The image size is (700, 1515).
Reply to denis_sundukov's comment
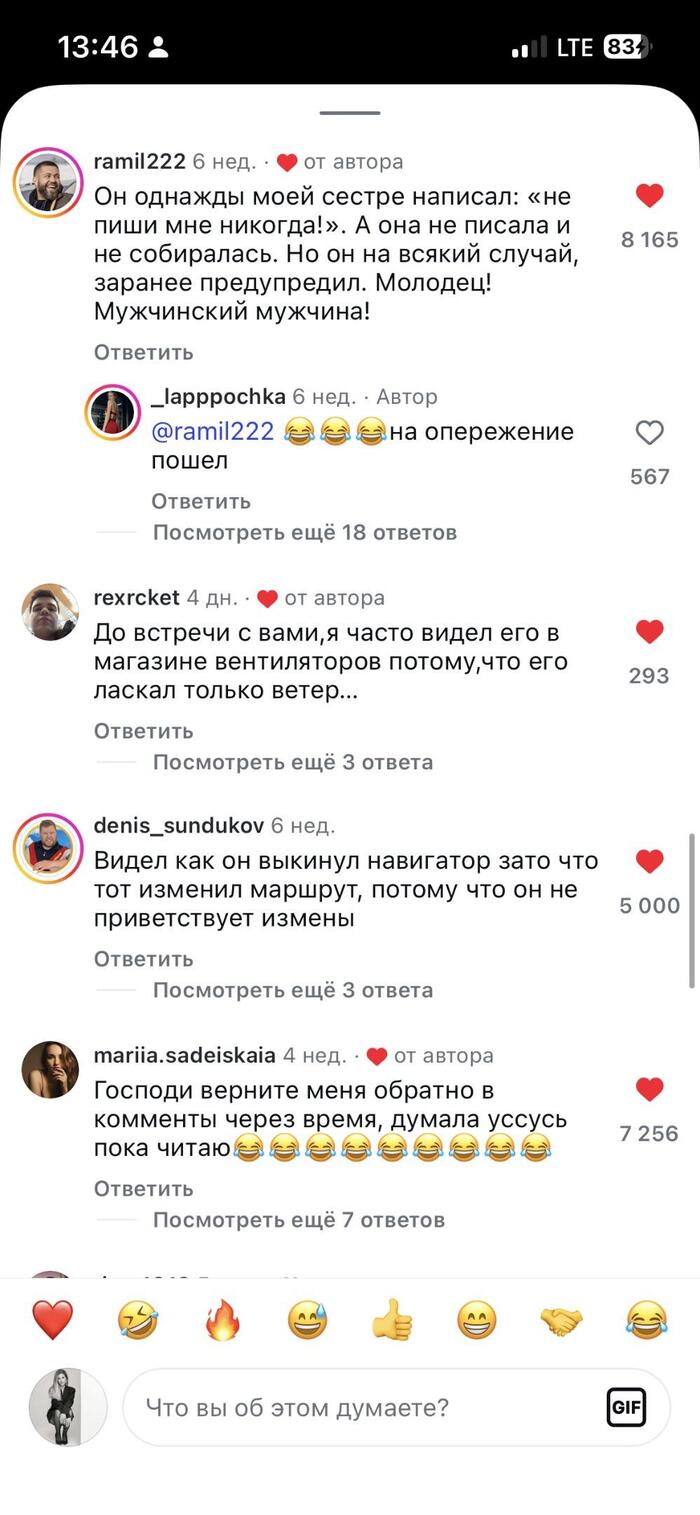[x=144, y=959]
